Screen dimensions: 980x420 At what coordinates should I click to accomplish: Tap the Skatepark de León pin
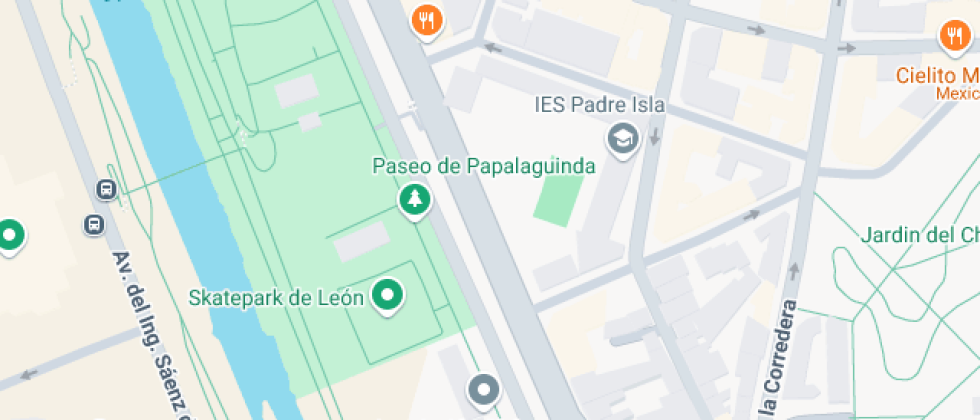(x=388, y=295)
